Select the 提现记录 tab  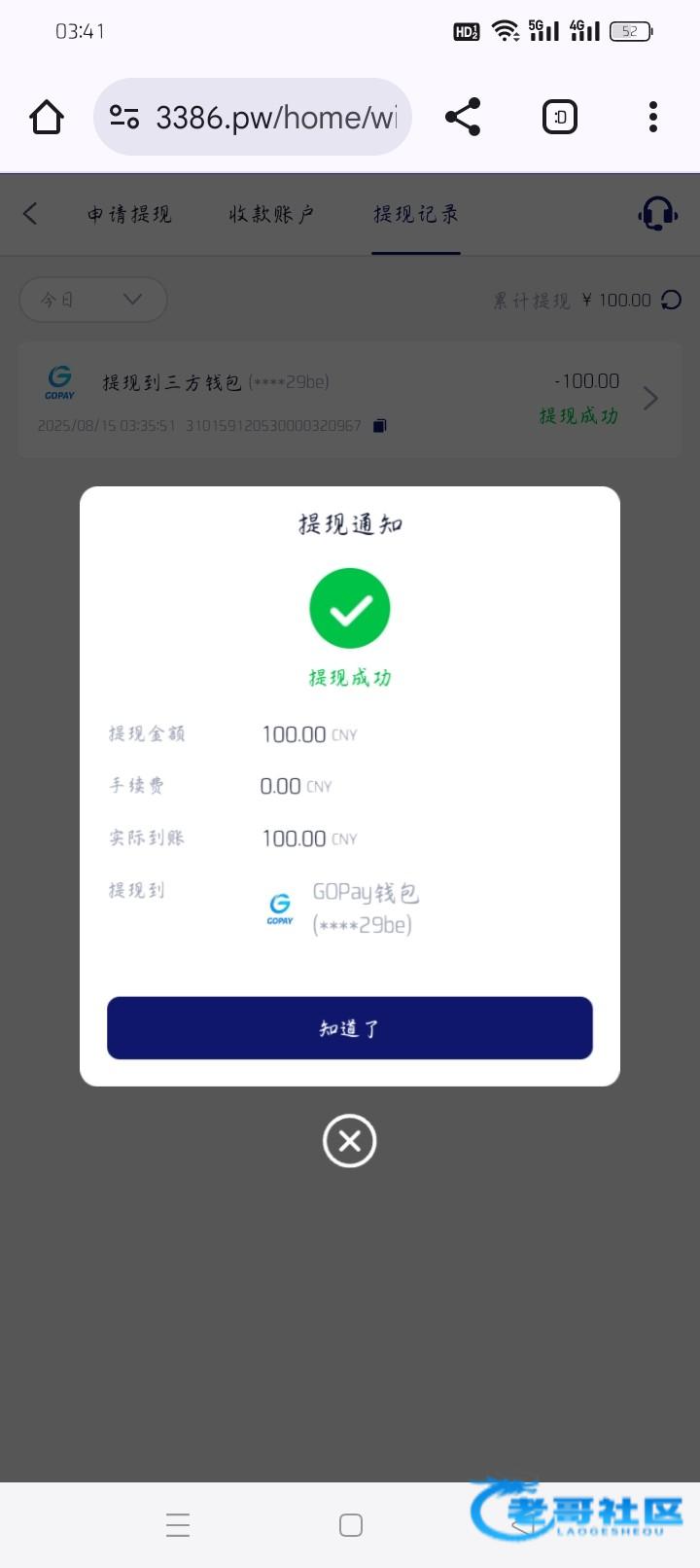[x=415, y=214]
